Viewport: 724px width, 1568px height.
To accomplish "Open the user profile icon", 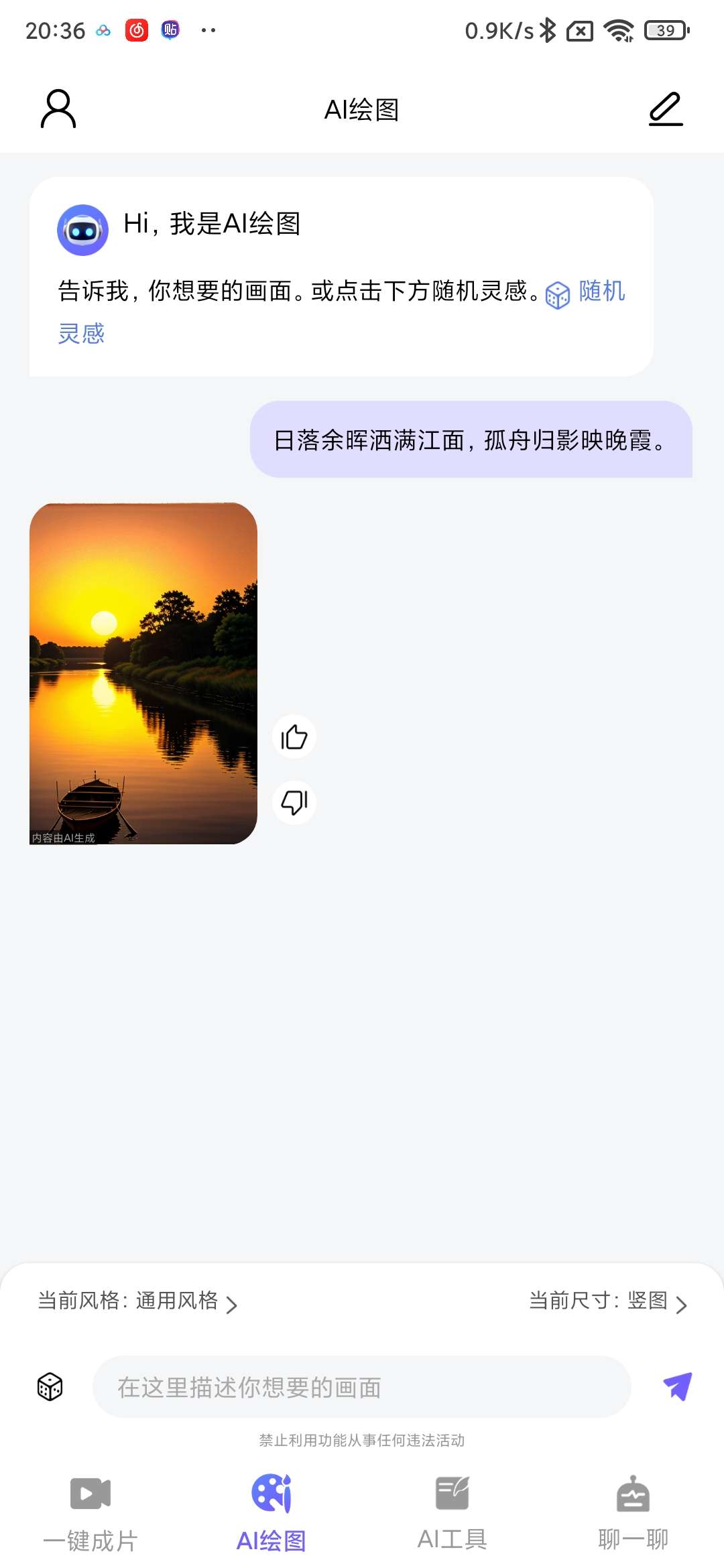I will [x=58, y=109].
